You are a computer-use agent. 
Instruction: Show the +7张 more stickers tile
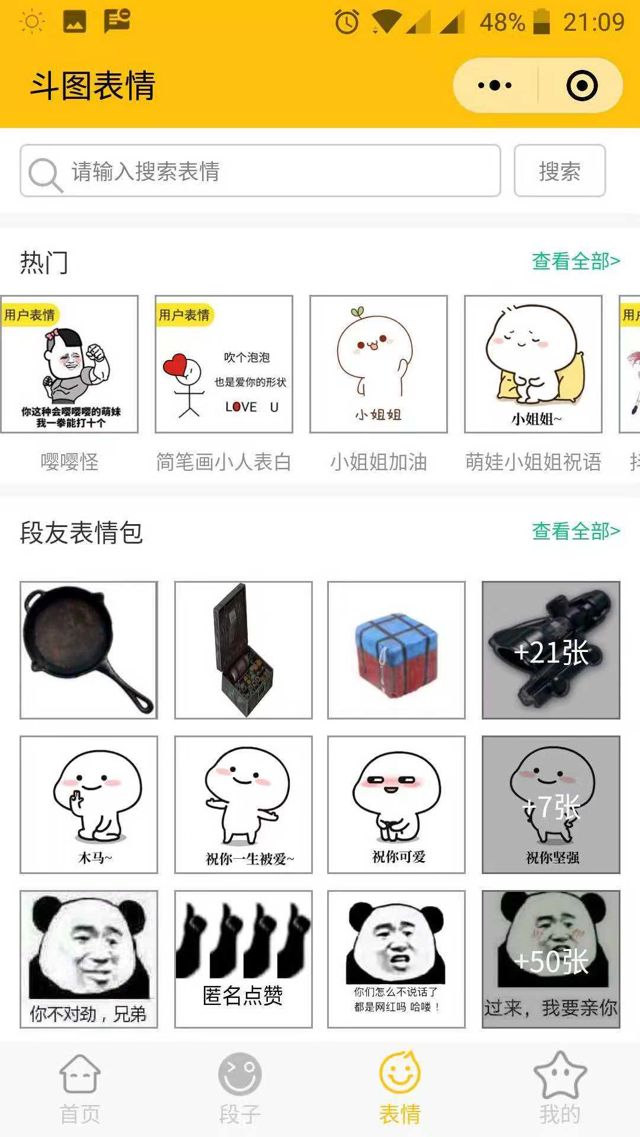(x=551, y=805)
